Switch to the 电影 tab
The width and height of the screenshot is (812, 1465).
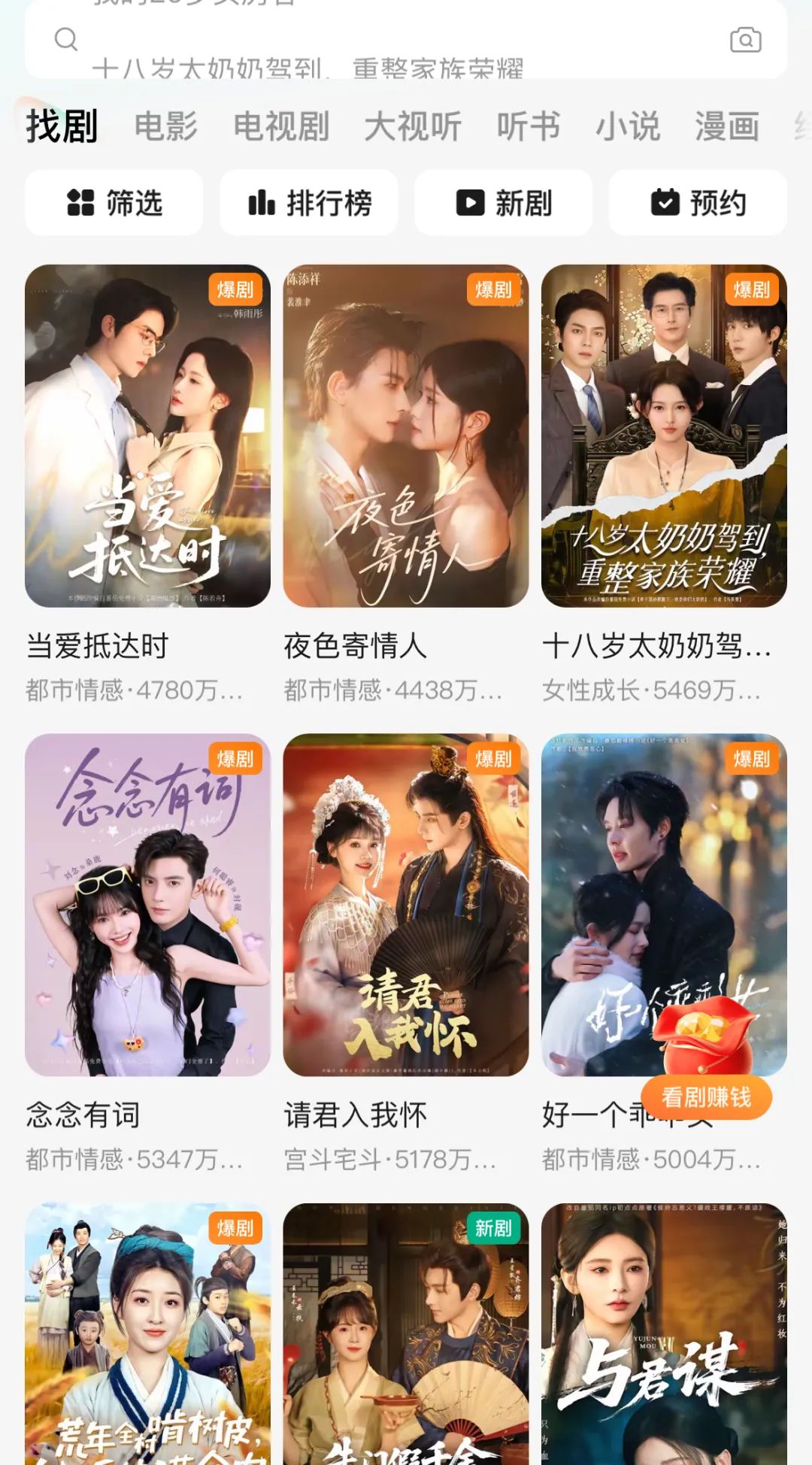[166, 126]
